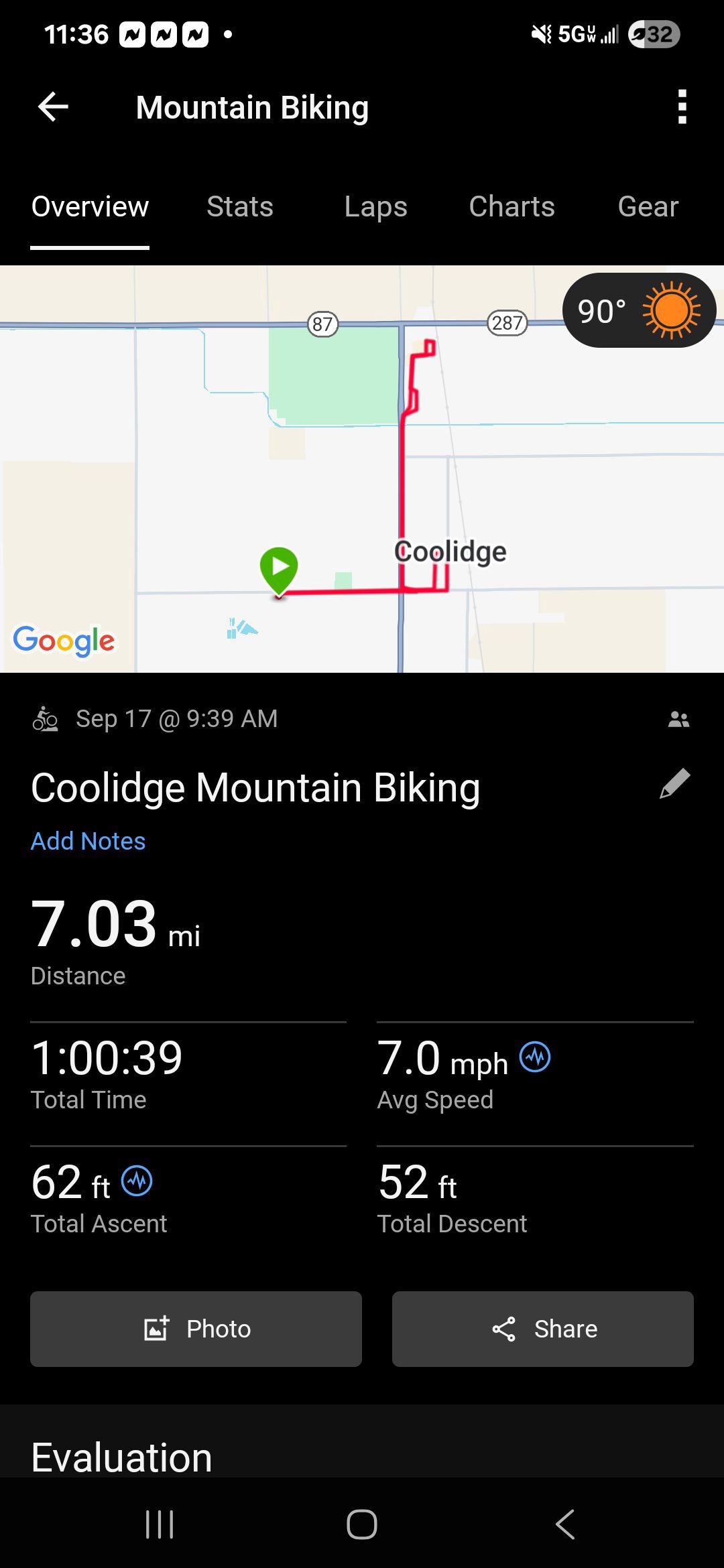Add a photo to the activity
This screenshot has width=724, height=1568.
pyautogui.click(x=196, y=1329)
